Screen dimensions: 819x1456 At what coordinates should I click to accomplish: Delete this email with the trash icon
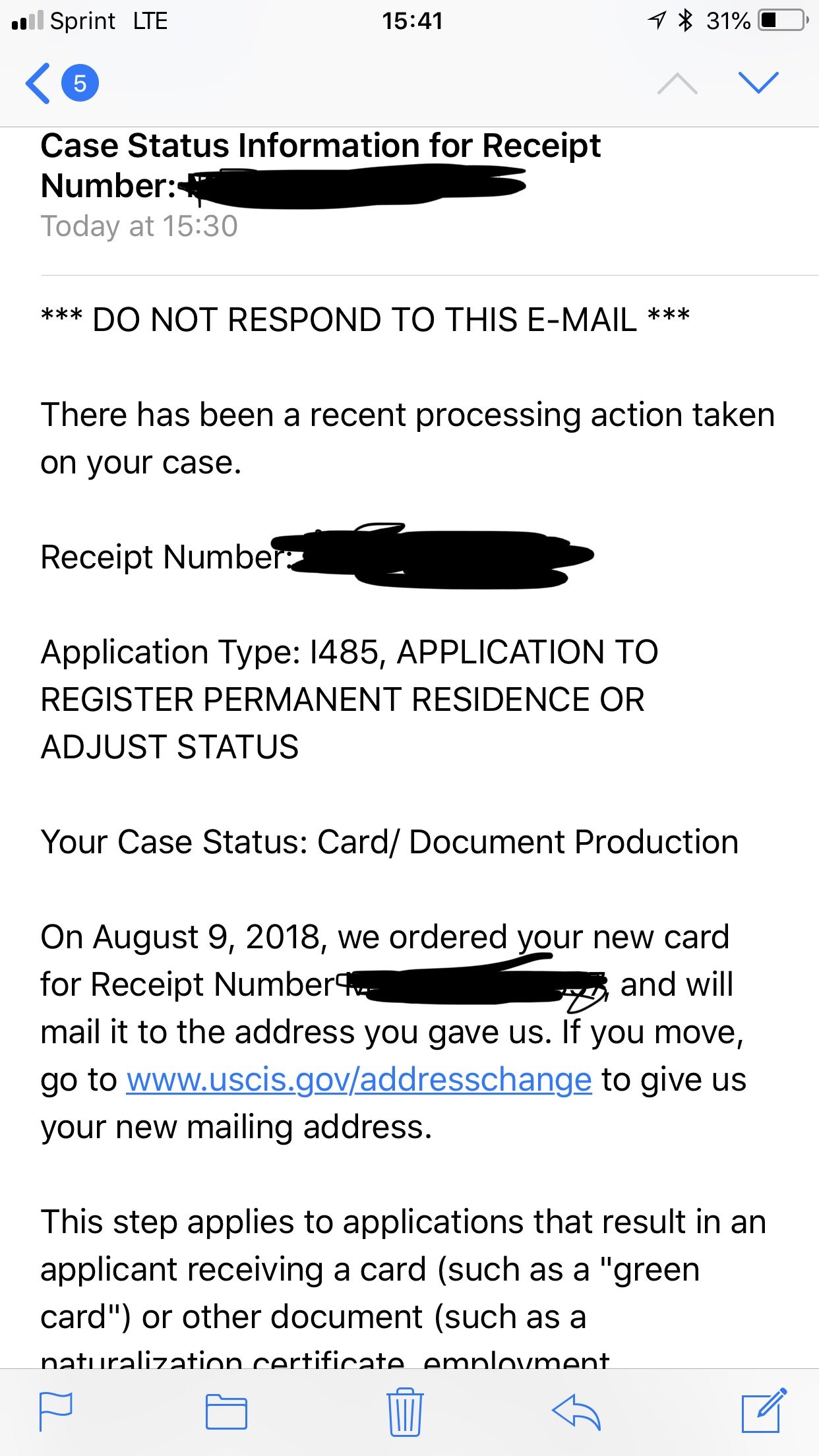(x=405, y=1411)
